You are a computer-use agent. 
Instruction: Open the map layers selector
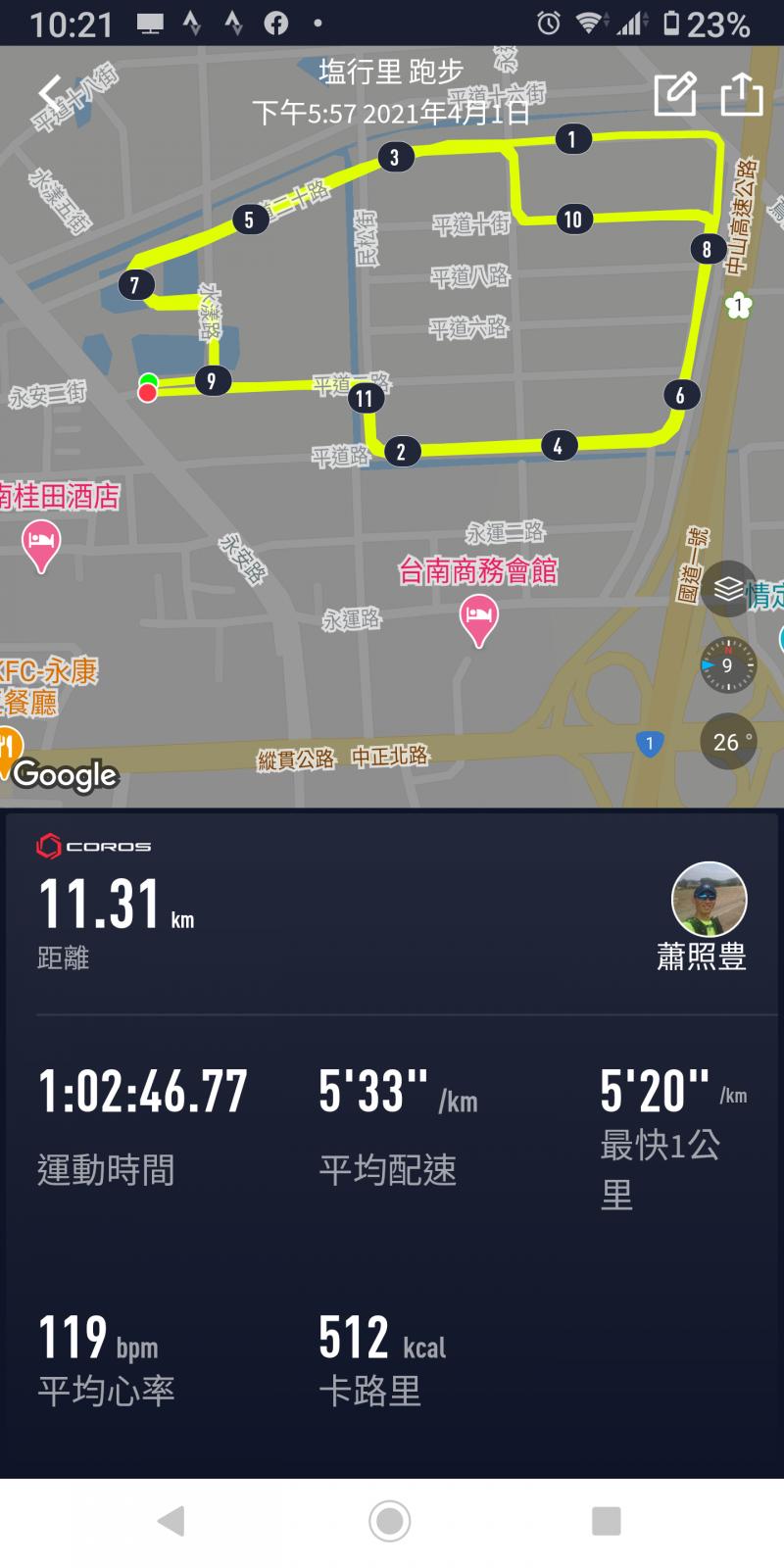(728, 588)
